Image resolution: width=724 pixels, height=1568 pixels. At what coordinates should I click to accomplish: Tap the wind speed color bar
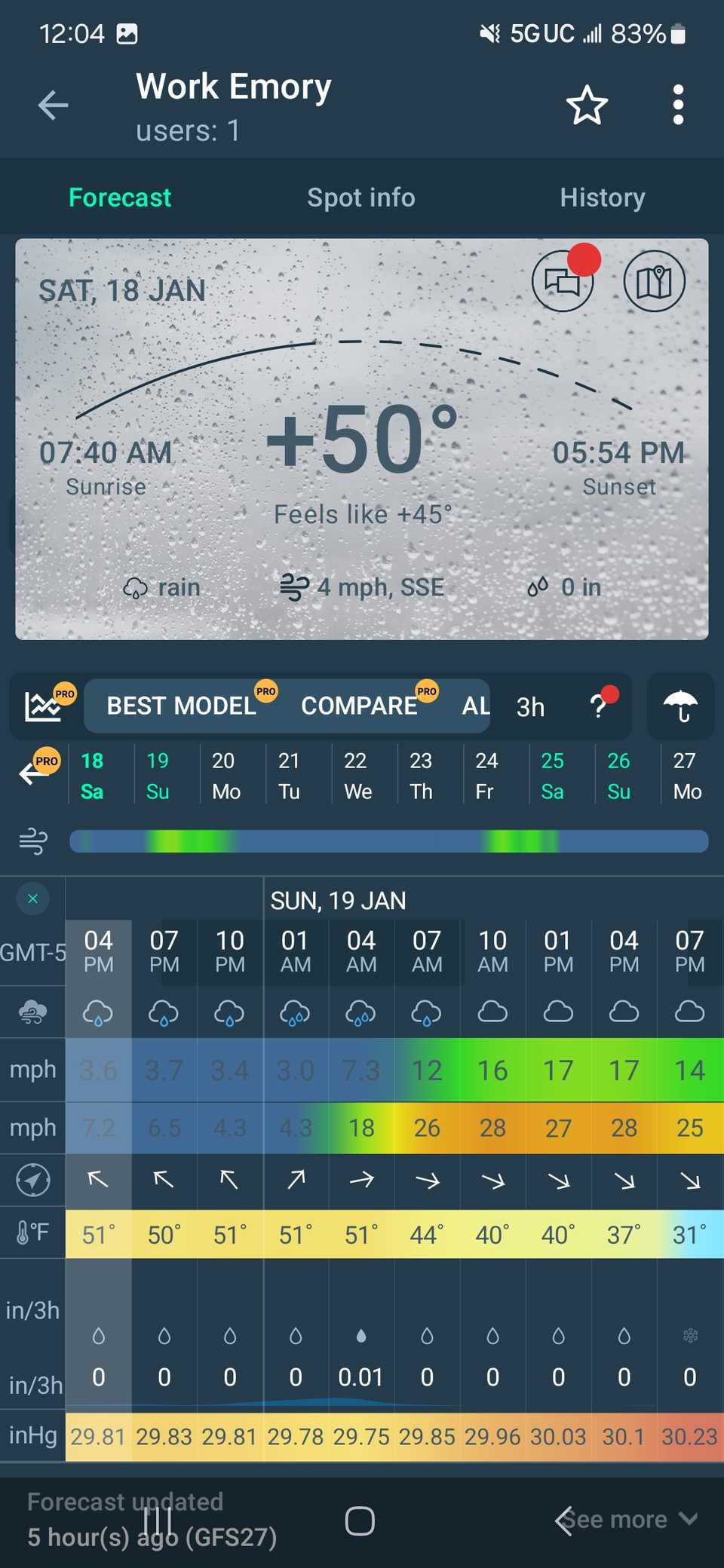tap(388, 842)
